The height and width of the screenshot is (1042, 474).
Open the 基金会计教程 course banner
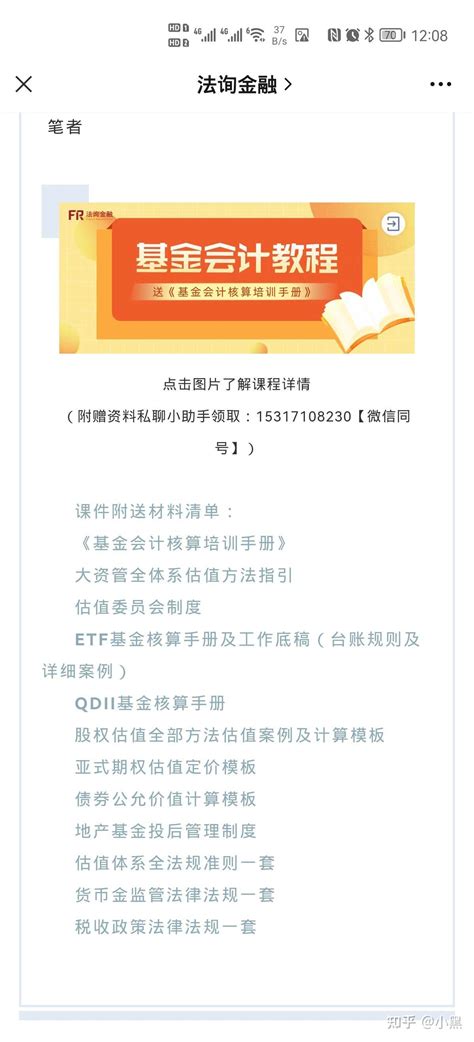click(x=237, y=277)
